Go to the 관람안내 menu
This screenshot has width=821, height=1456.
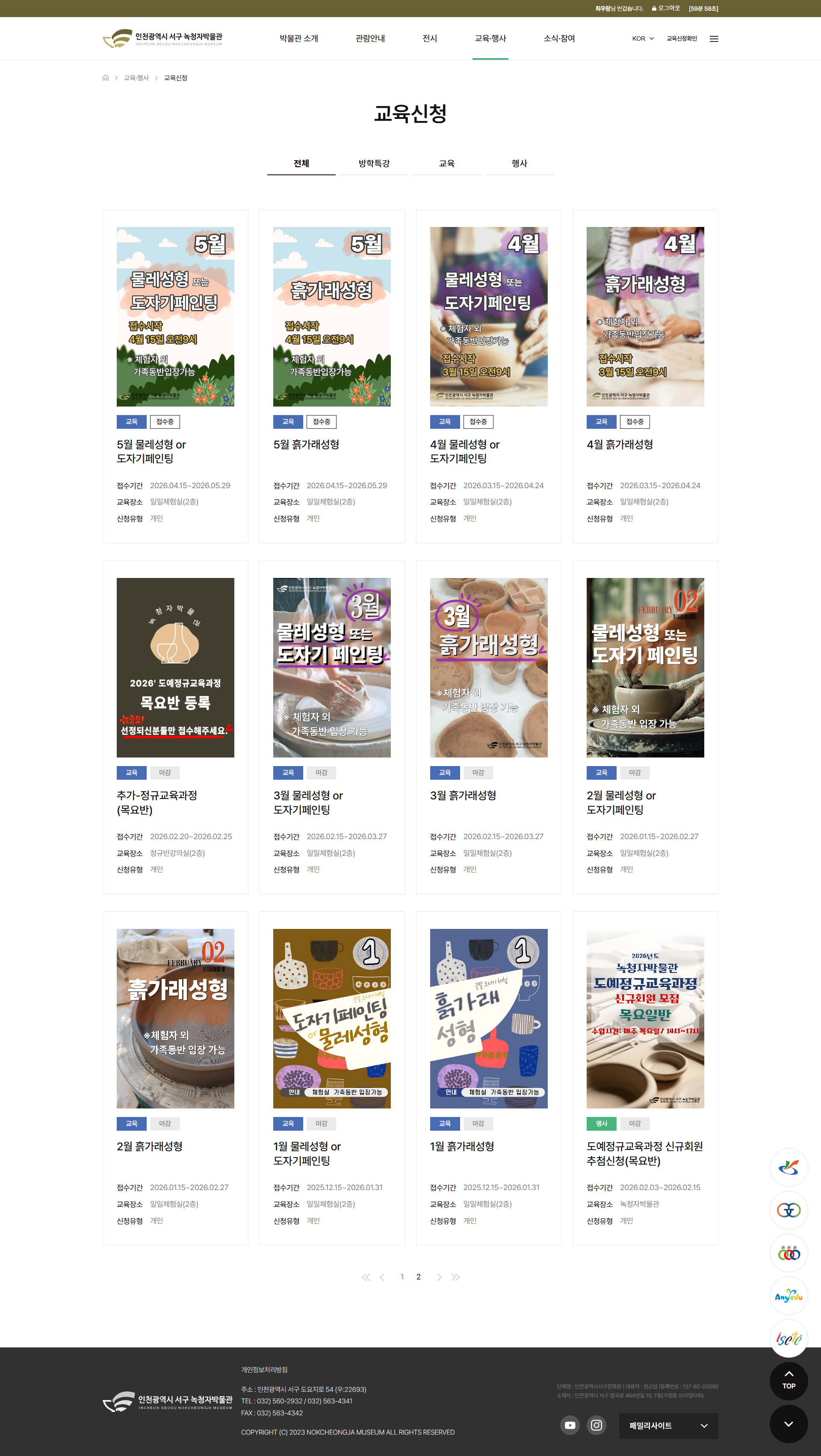click(370, 38)
